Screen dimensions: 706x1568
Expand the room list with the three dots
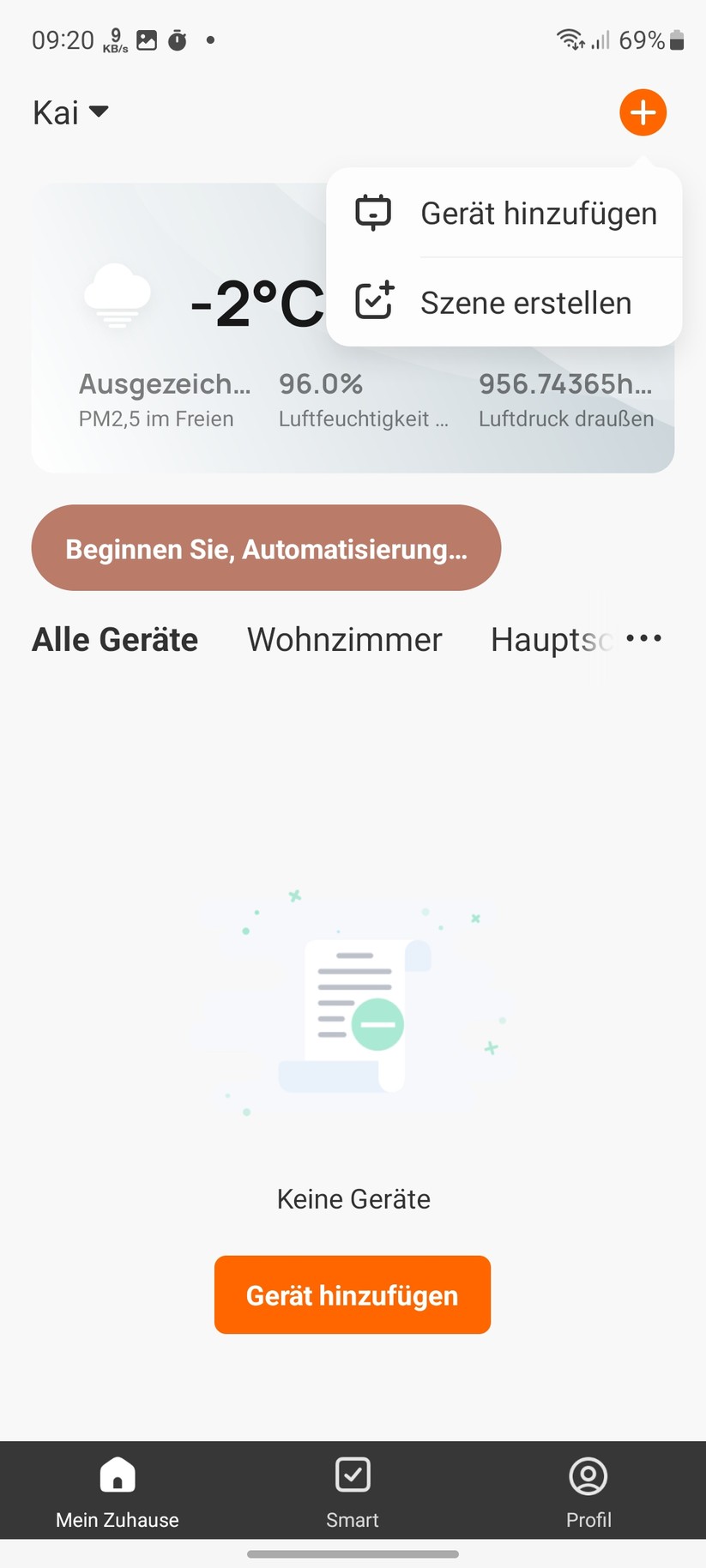click(643, 638)
